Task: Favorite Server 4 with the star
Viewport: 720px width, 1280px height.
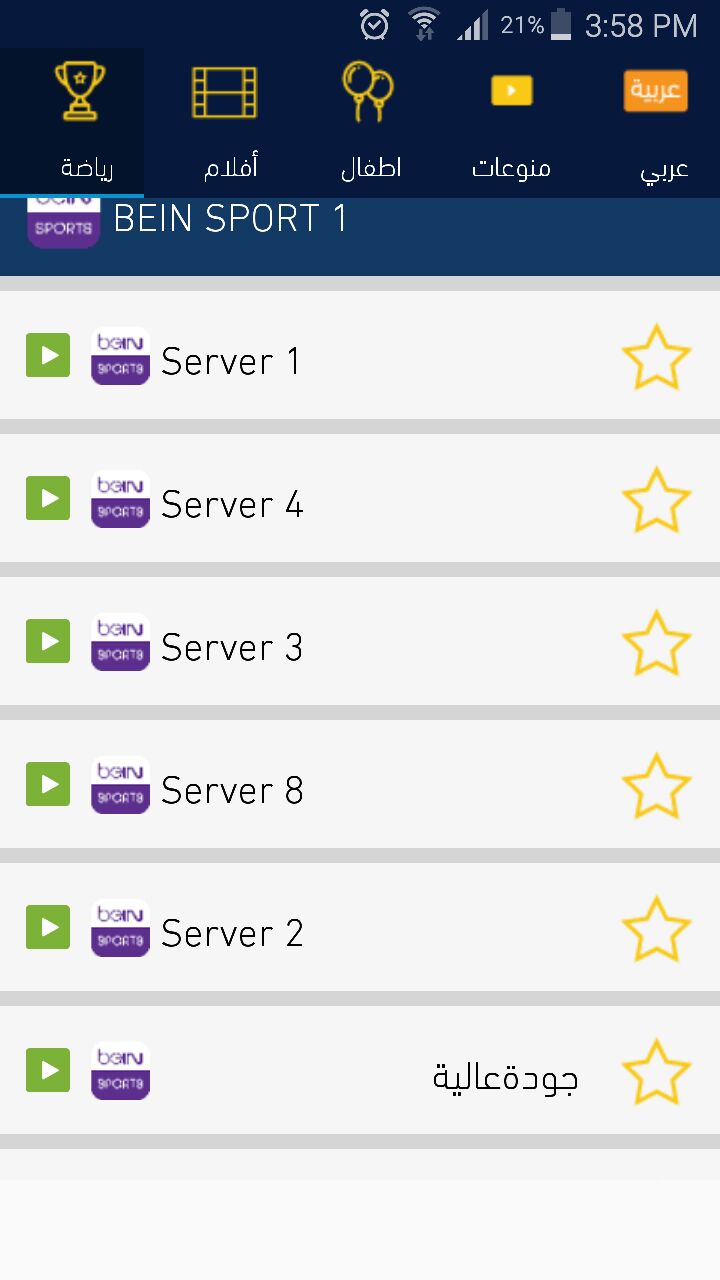Action: click(656, 499)
